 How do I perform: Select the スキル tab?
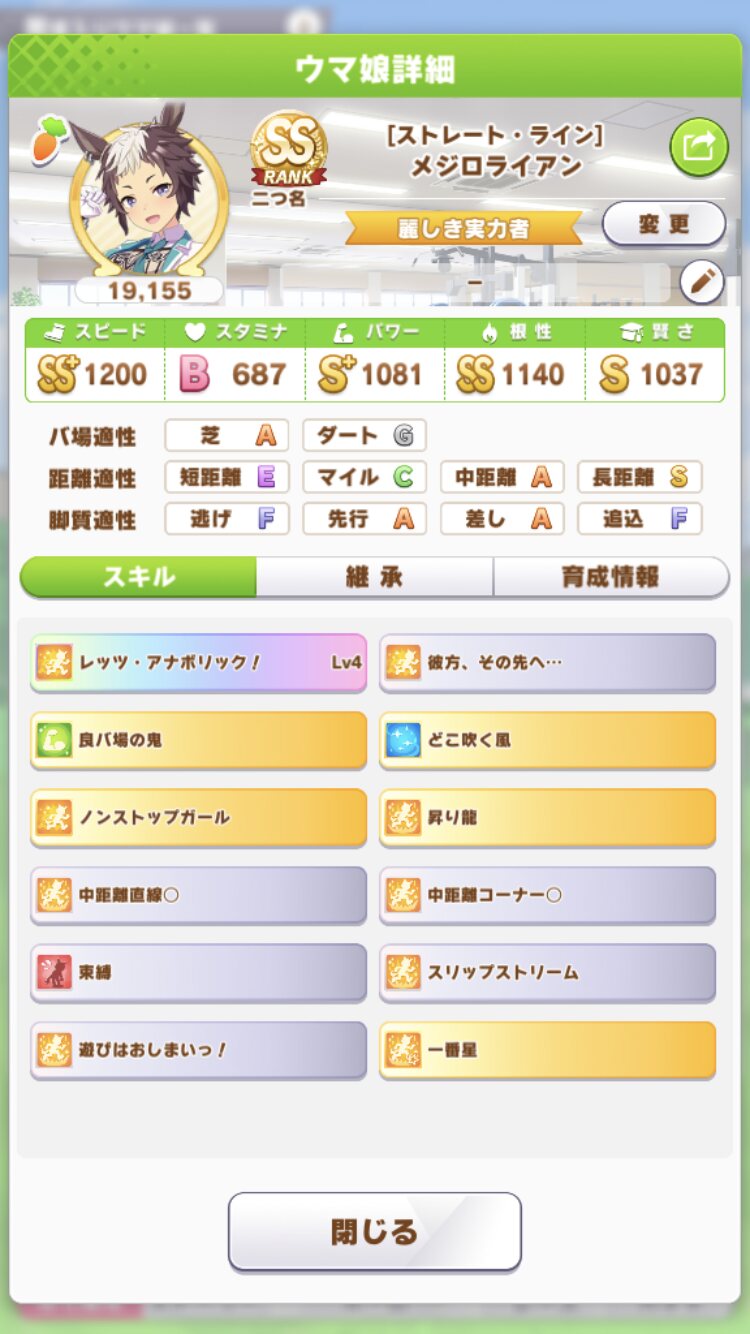138,577
